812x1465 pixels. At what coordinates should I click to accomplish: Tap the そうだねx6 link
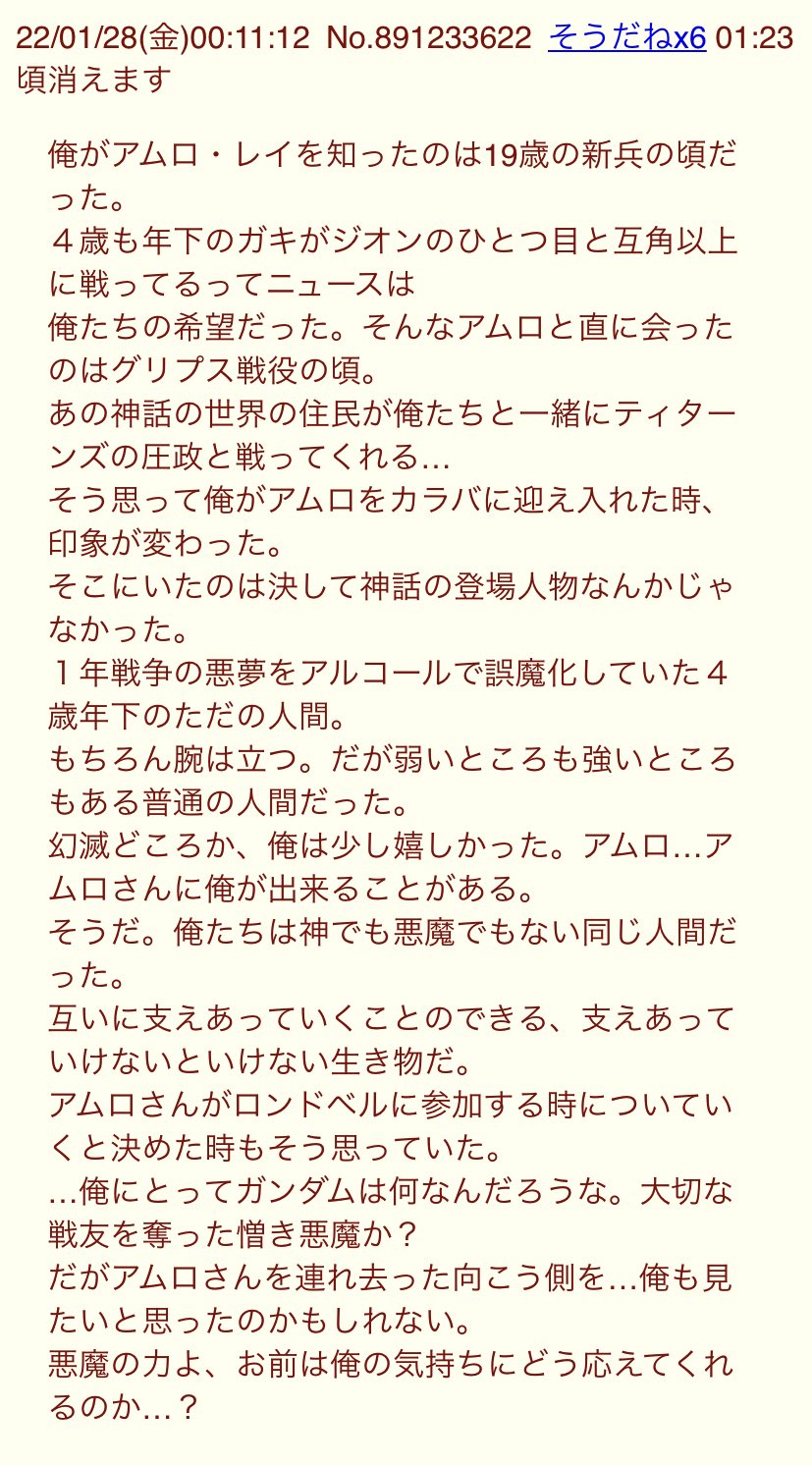(626, 37)
